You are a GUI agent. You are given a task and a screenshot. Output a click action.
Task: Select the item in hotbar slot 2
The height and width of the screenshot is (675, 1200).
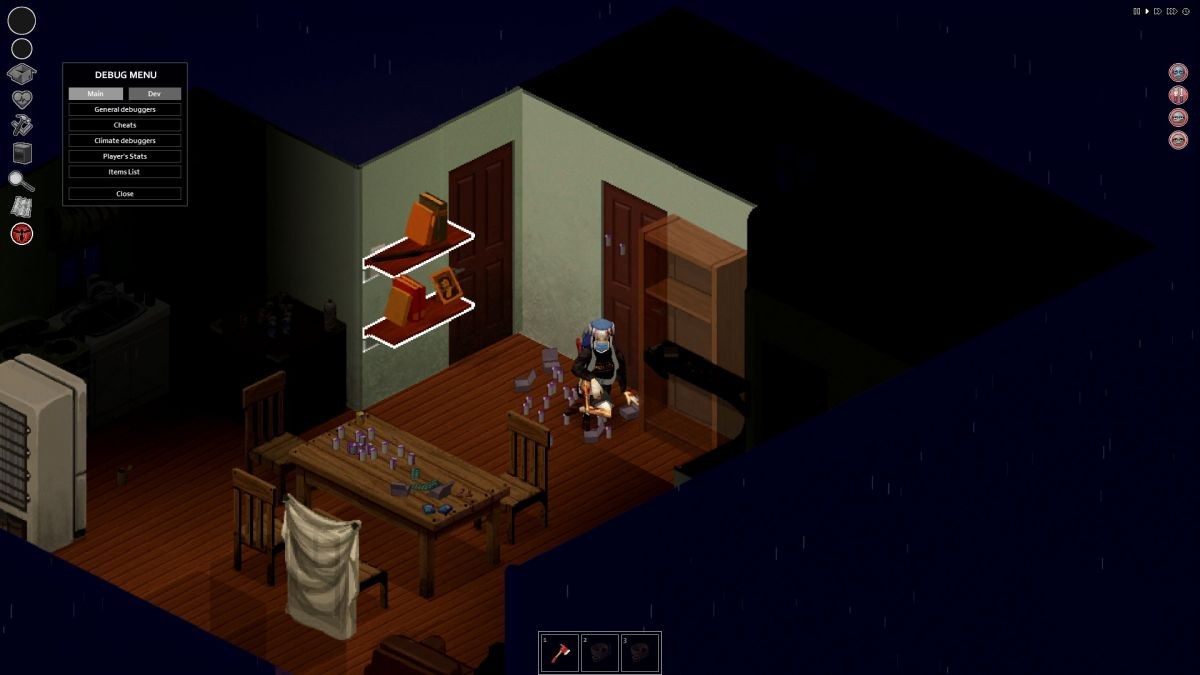coord(600,653)
